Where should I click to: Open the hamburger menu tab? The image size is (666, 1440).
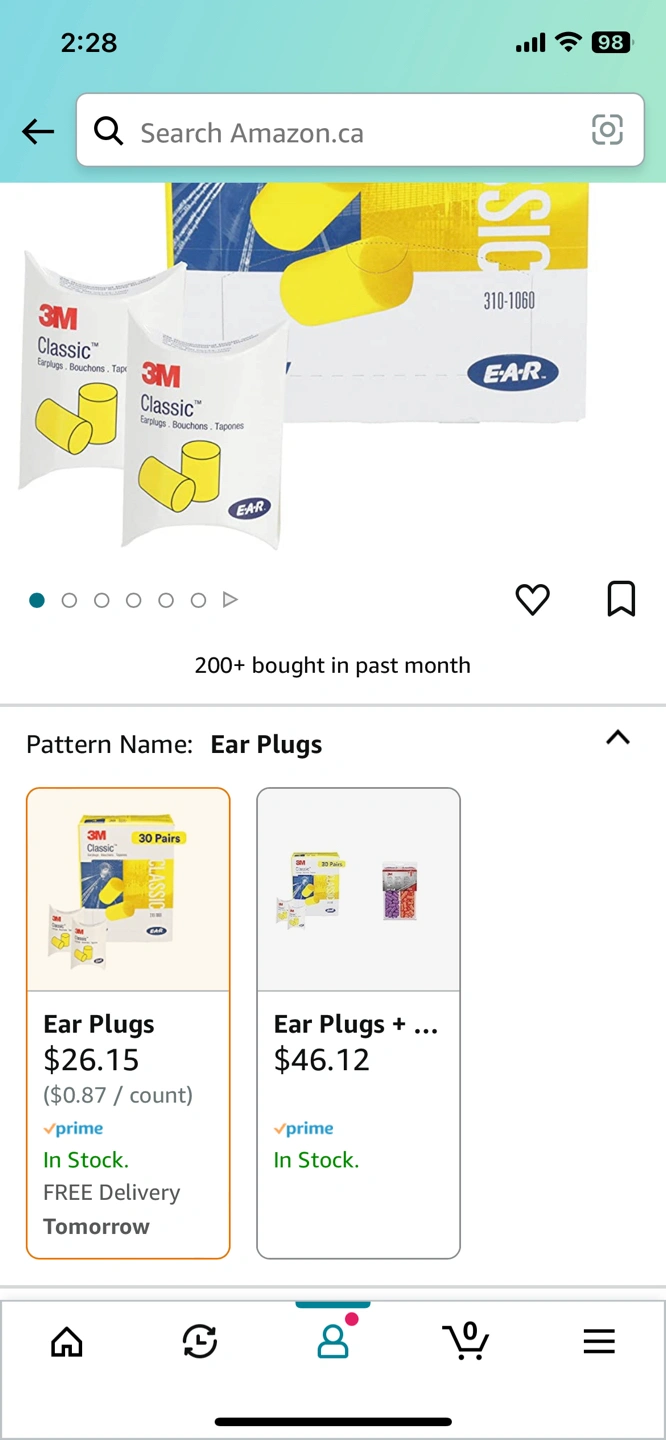click(x=599, y=1342)
